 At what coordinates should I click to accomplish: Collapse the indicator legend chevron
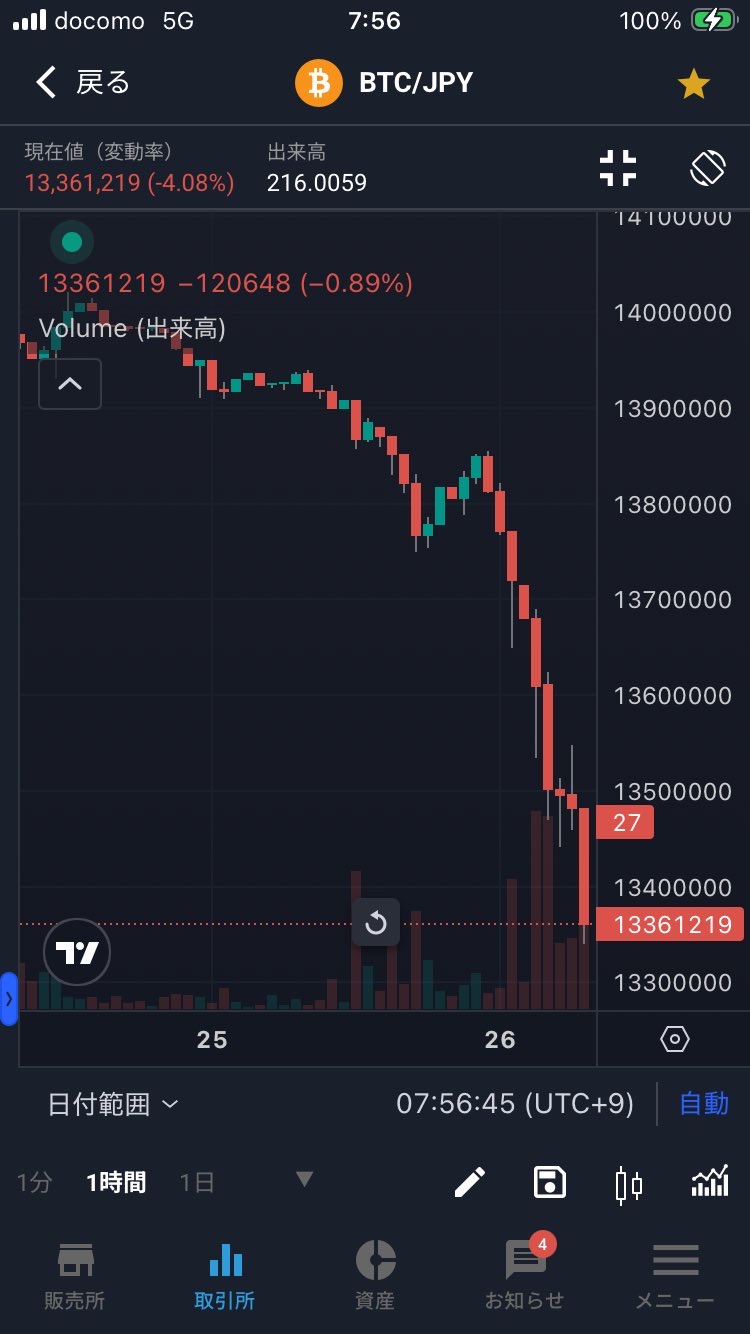coord(70,384)
